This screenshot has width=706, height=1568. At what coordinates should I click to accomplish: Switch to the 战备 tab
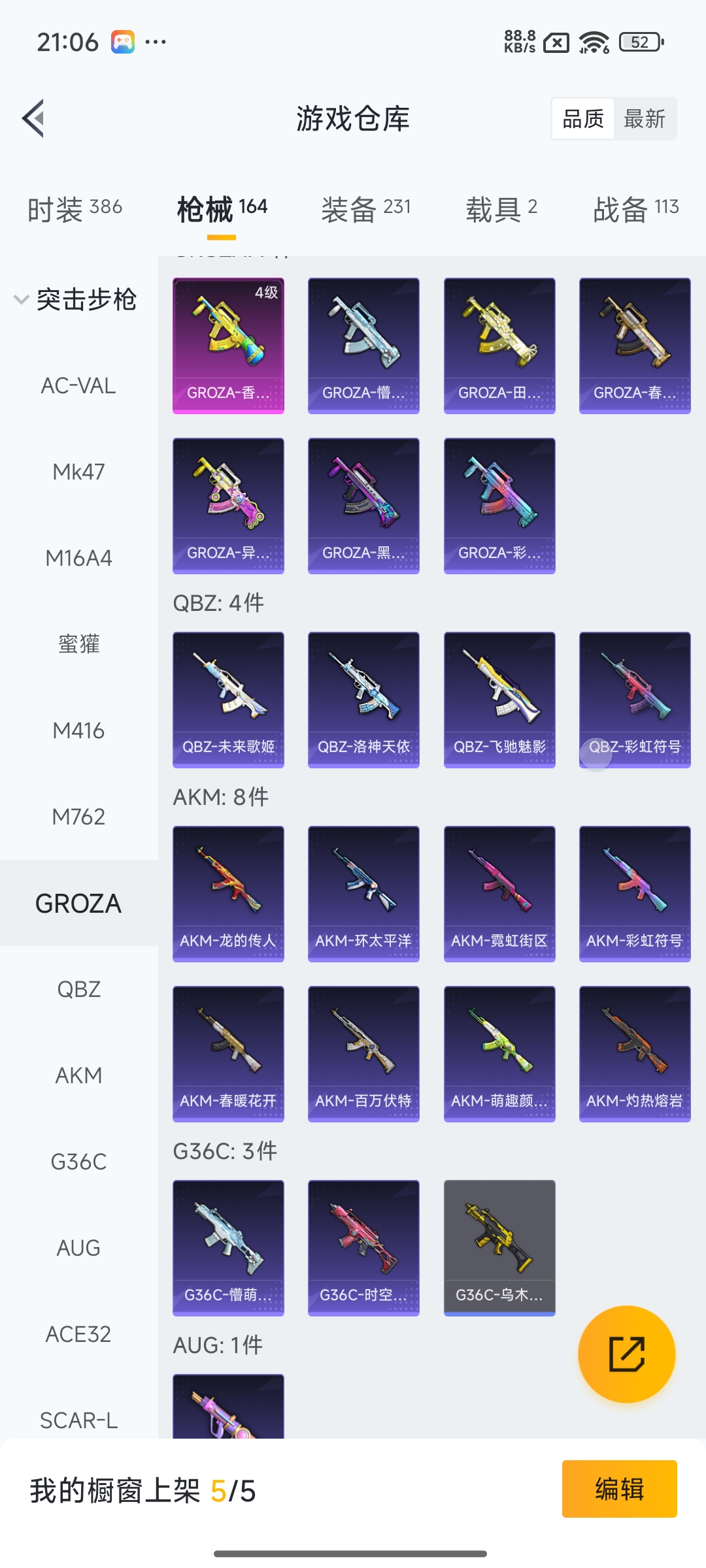click(x=635, y=209)
